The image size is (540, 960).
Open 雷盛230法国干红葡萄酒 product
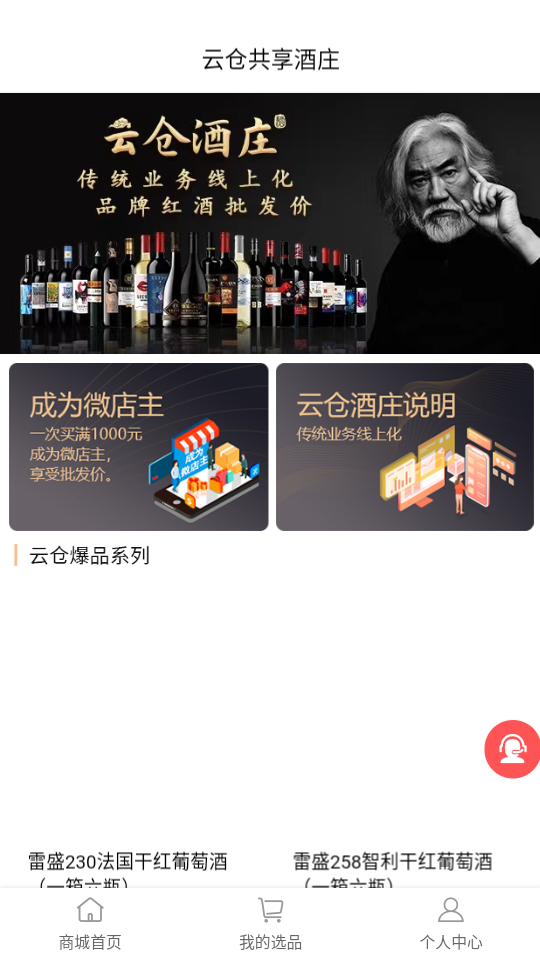[x=128, y=862]
